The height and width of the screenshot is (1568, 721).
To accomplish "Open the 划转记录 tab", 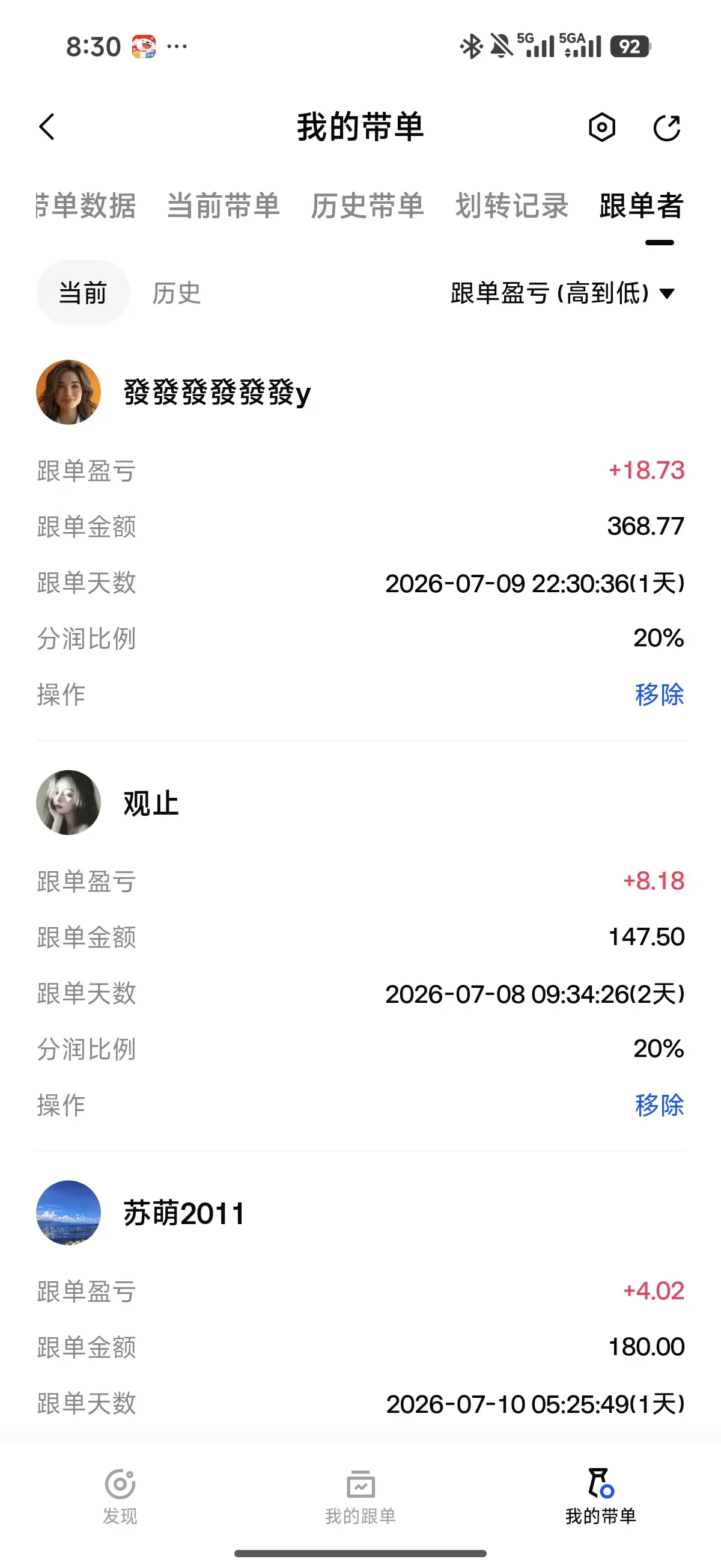I will coord(512,206).
